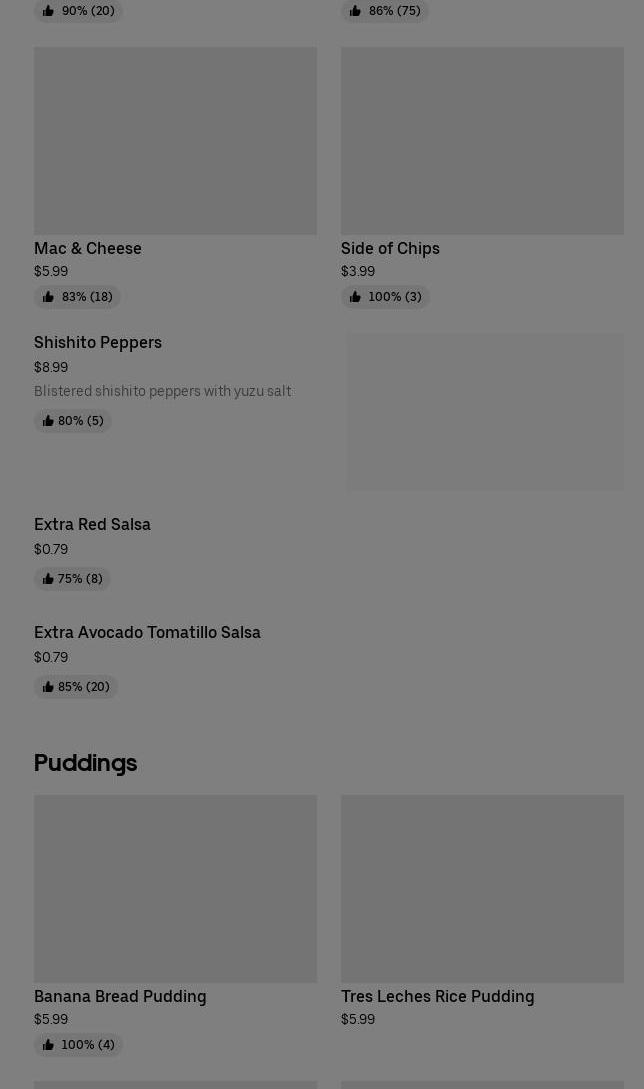Screen dimensions: 644x1089
Task: Open the Mac & Cheese item
Action: [x=175, y=177]
